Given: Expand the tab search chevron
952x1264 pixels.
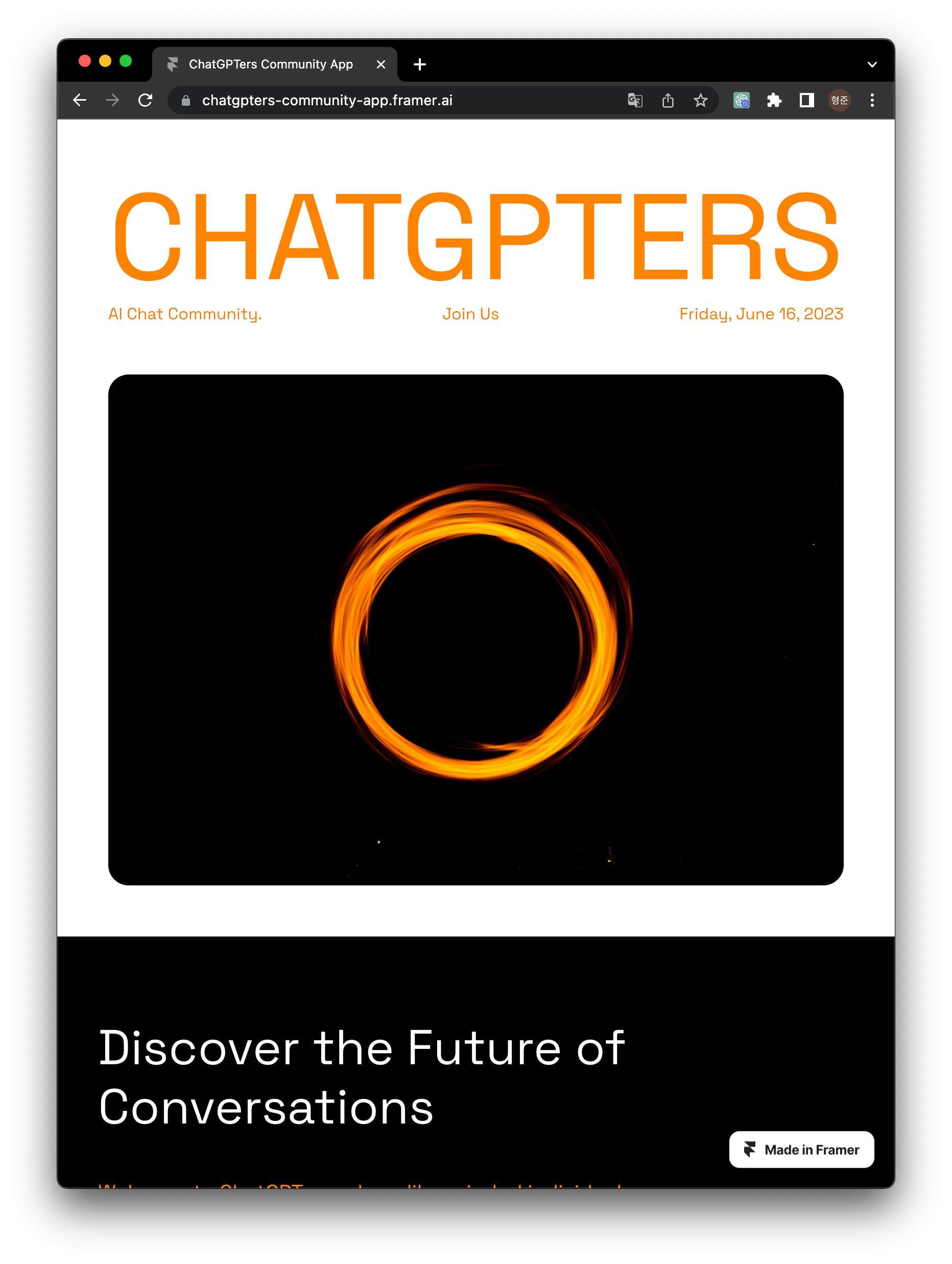Looking at the screenshot, I should 871,64.
